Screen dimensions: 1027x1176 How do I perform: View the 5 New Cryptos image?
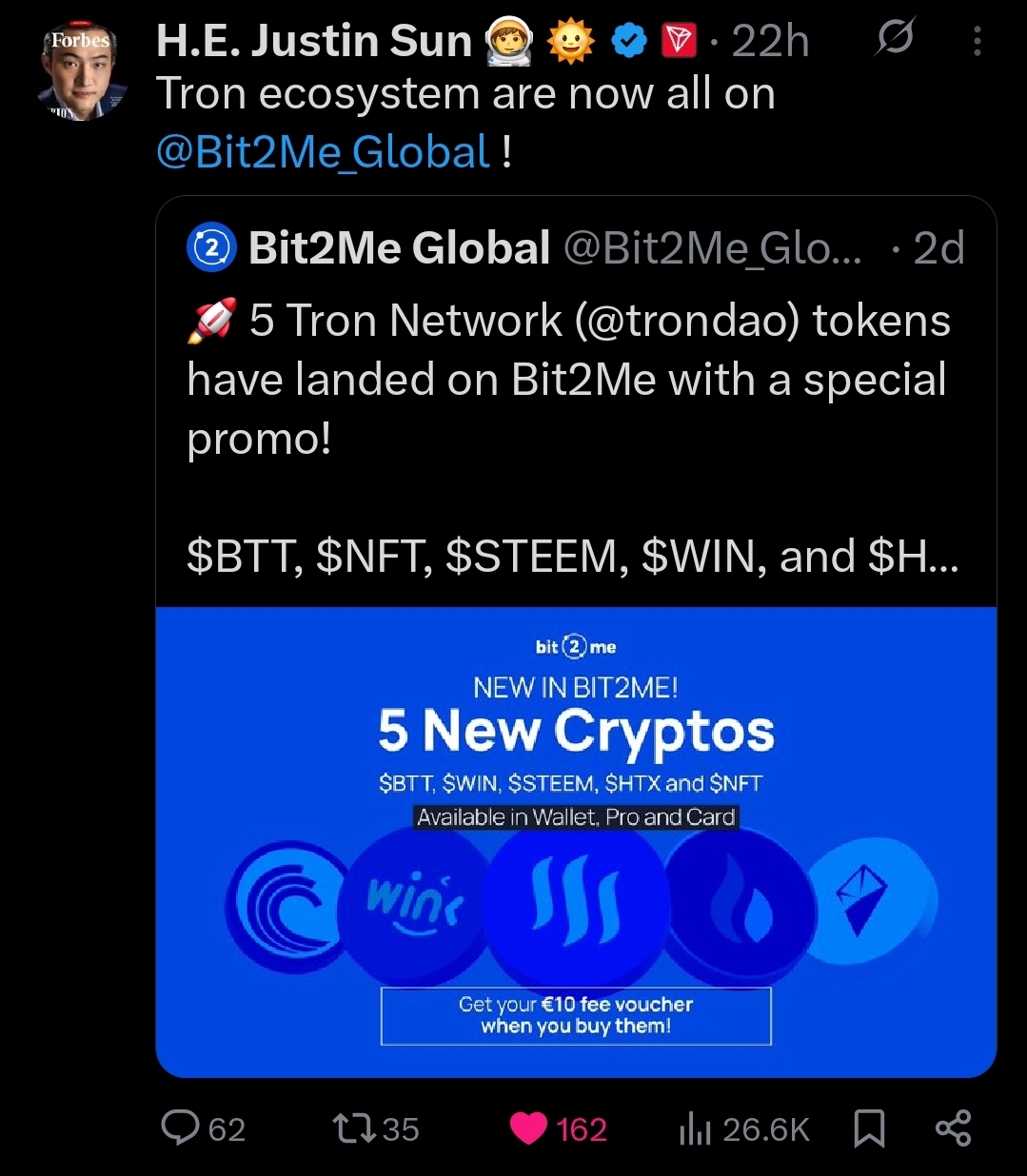coord(576,842)
